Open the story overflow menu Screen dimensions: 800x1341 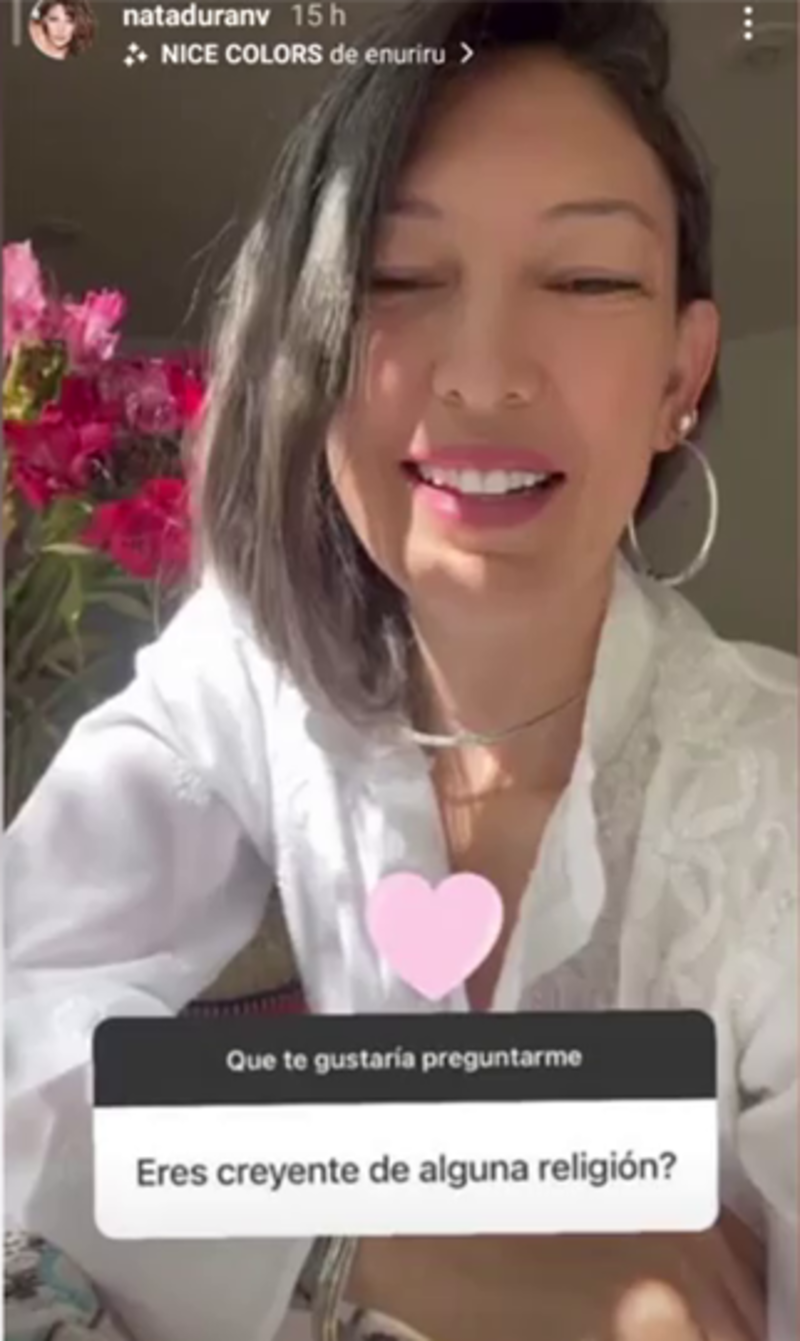[x=748, y=23]
